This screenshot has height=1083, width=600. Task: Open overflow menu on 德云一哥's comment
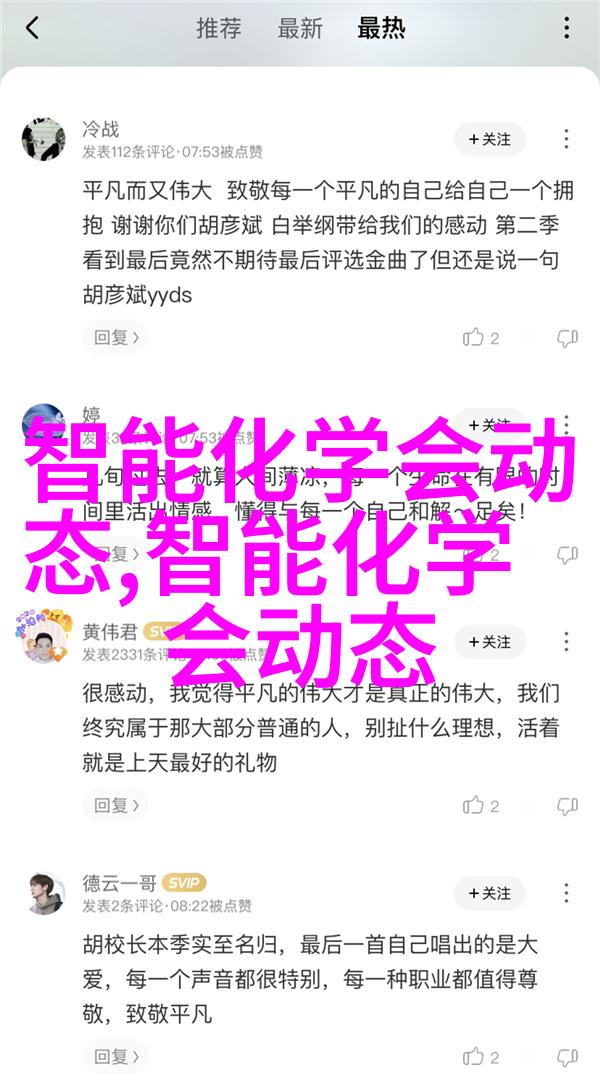pos(567,893)
